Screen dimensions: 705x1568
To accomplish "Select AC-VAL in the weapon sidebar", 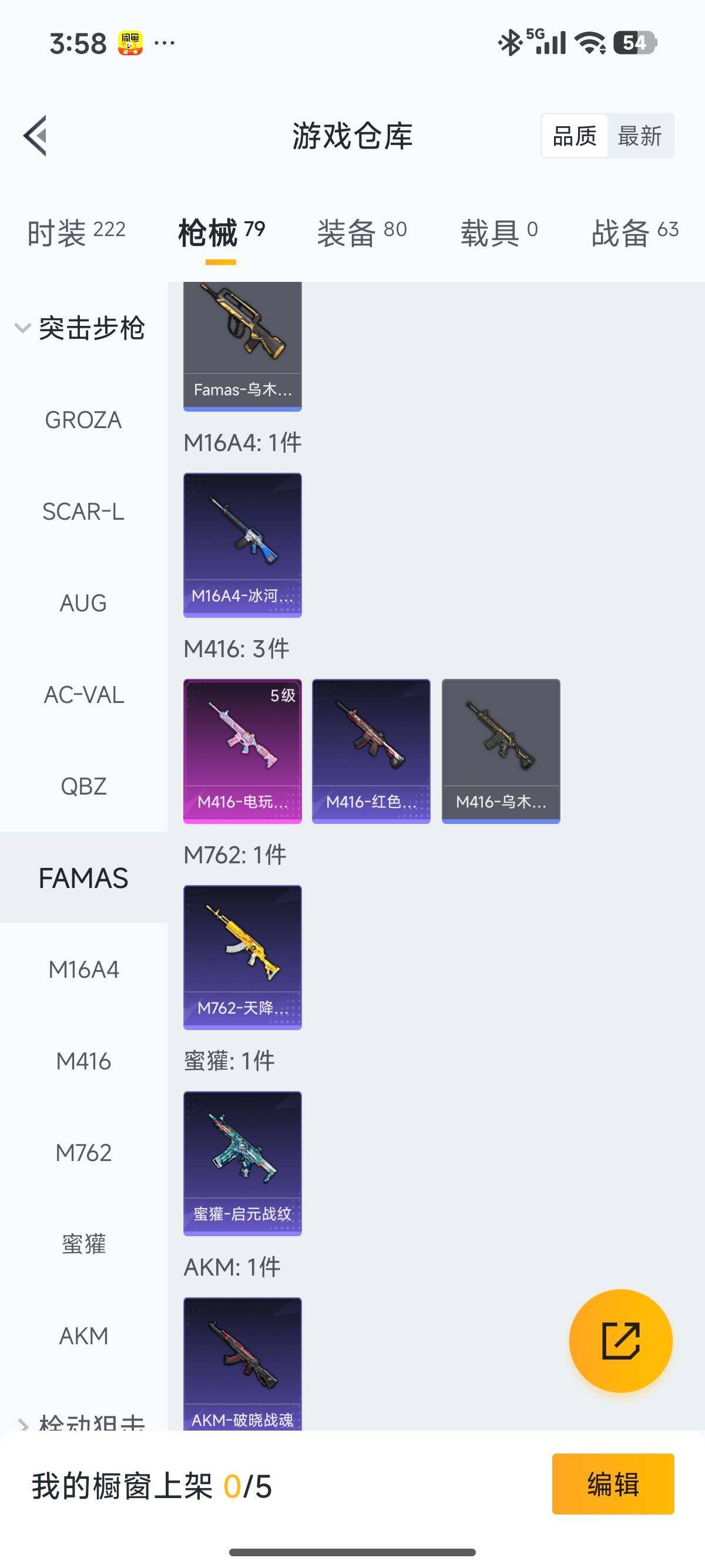I will click(83, 695).
